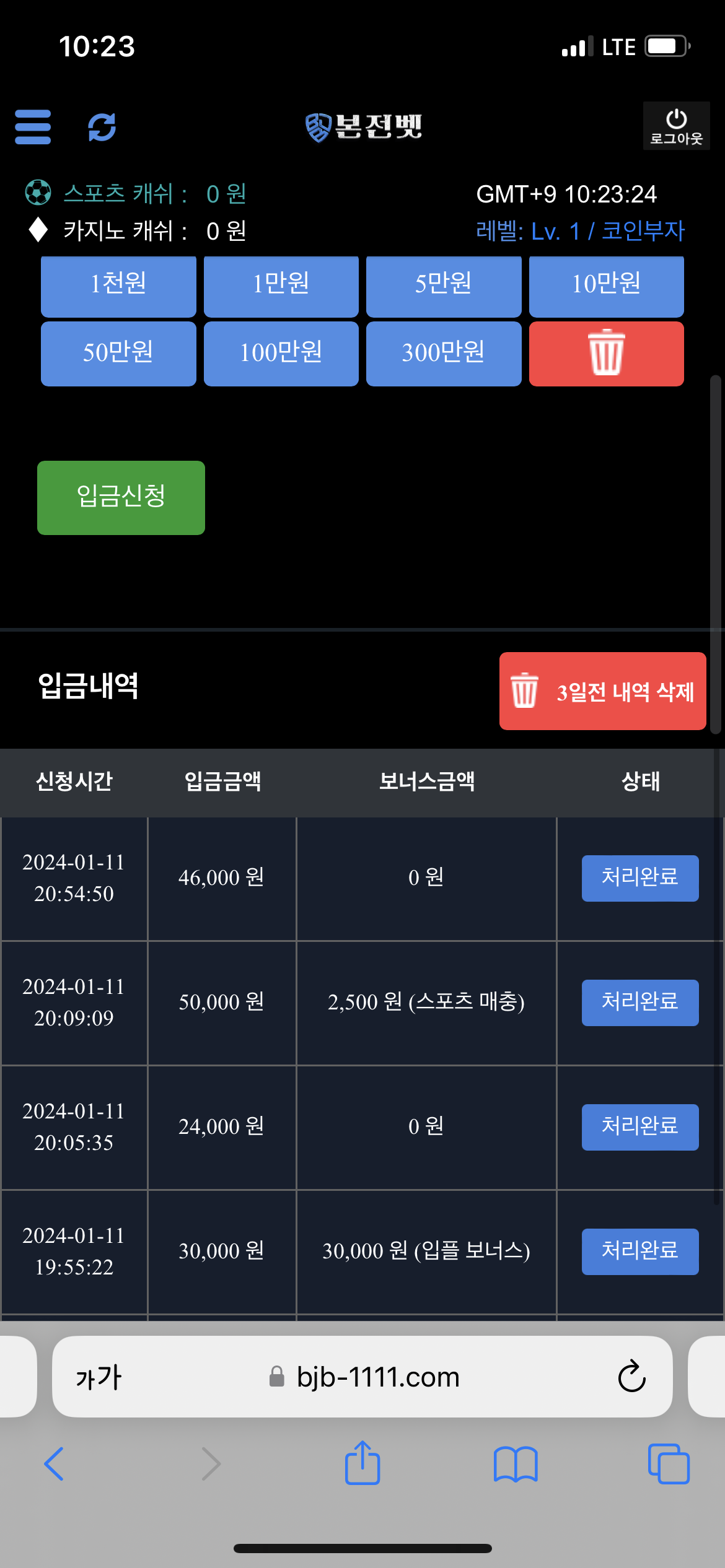This screenshot has height=1568, width=725.
Task: Tap 처리완료 status for the 50,000 원 deposit
Action: click(639, 1002)
